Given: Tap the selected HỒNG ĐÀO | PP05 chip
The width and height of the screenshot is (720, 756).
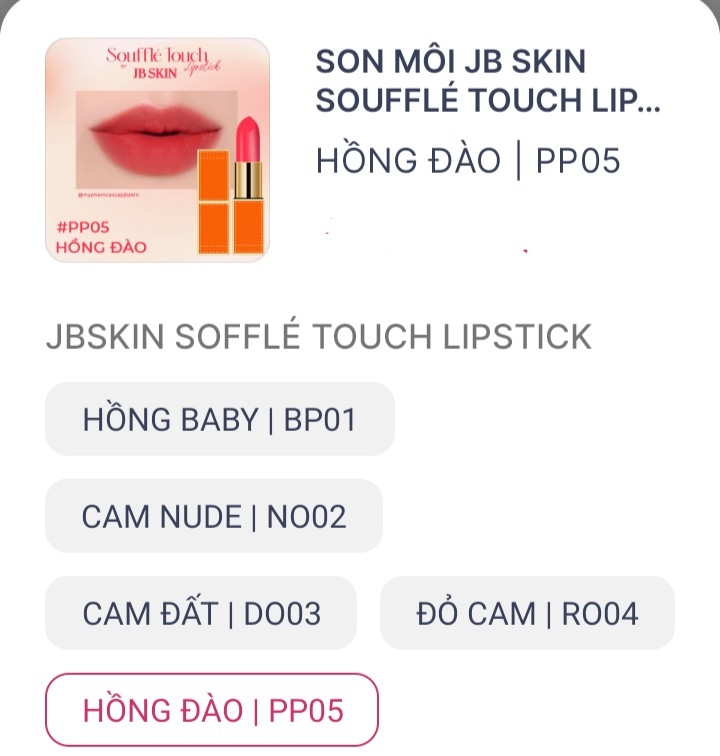Looking at the screenshot, I should [212, 710].
